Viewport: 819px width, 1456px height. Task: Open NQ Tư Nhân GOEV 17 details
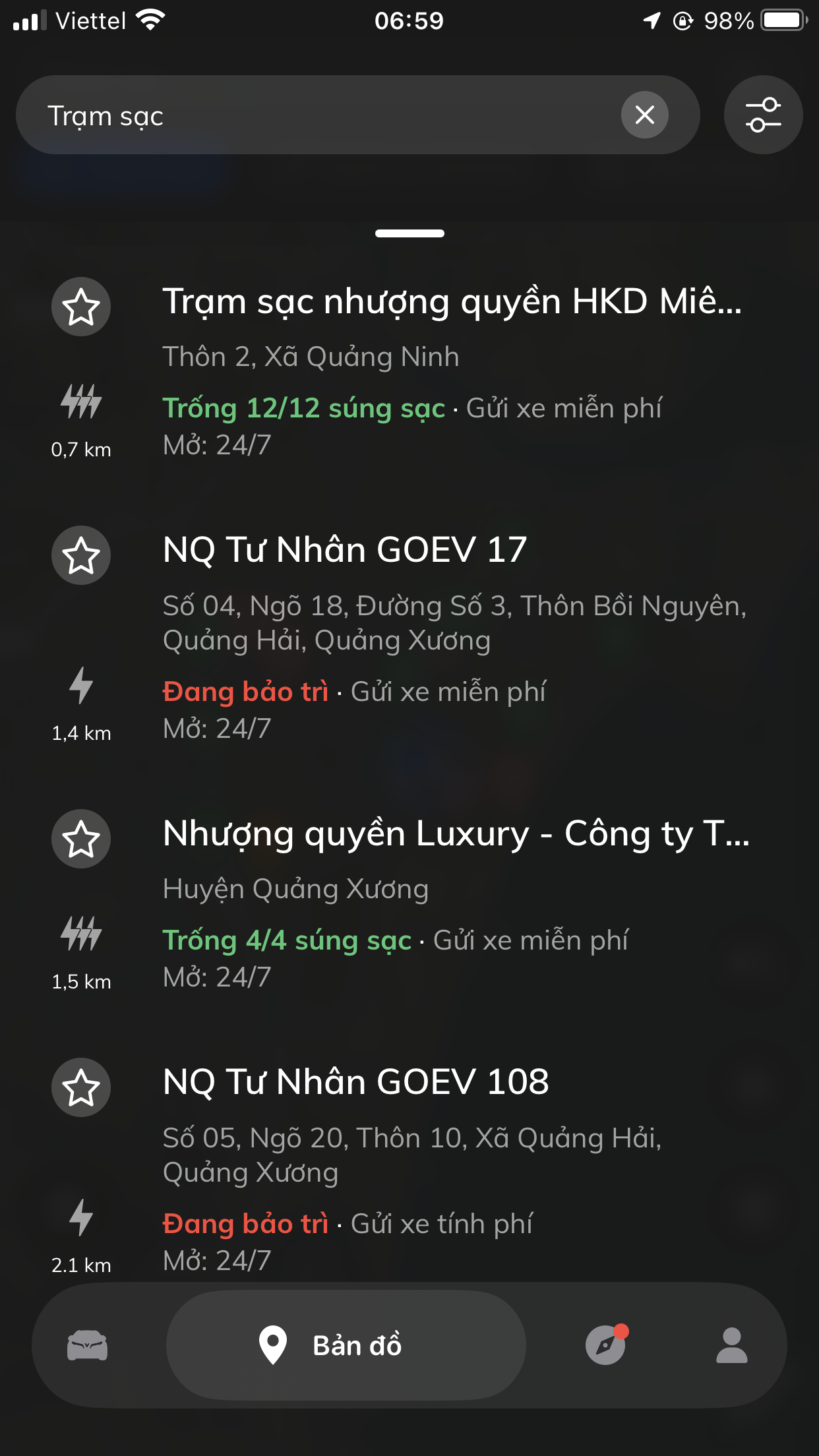(x=345, y=550)
